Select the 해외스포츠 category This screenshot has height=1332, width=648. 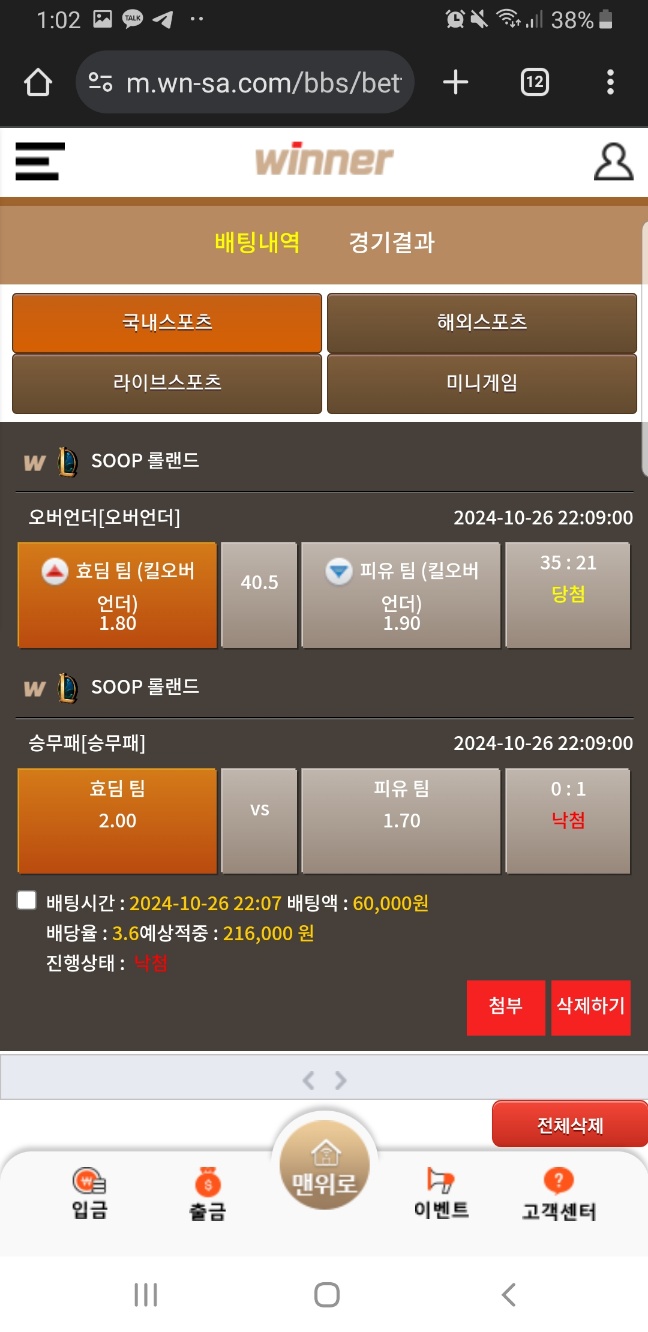coord(482,323)
